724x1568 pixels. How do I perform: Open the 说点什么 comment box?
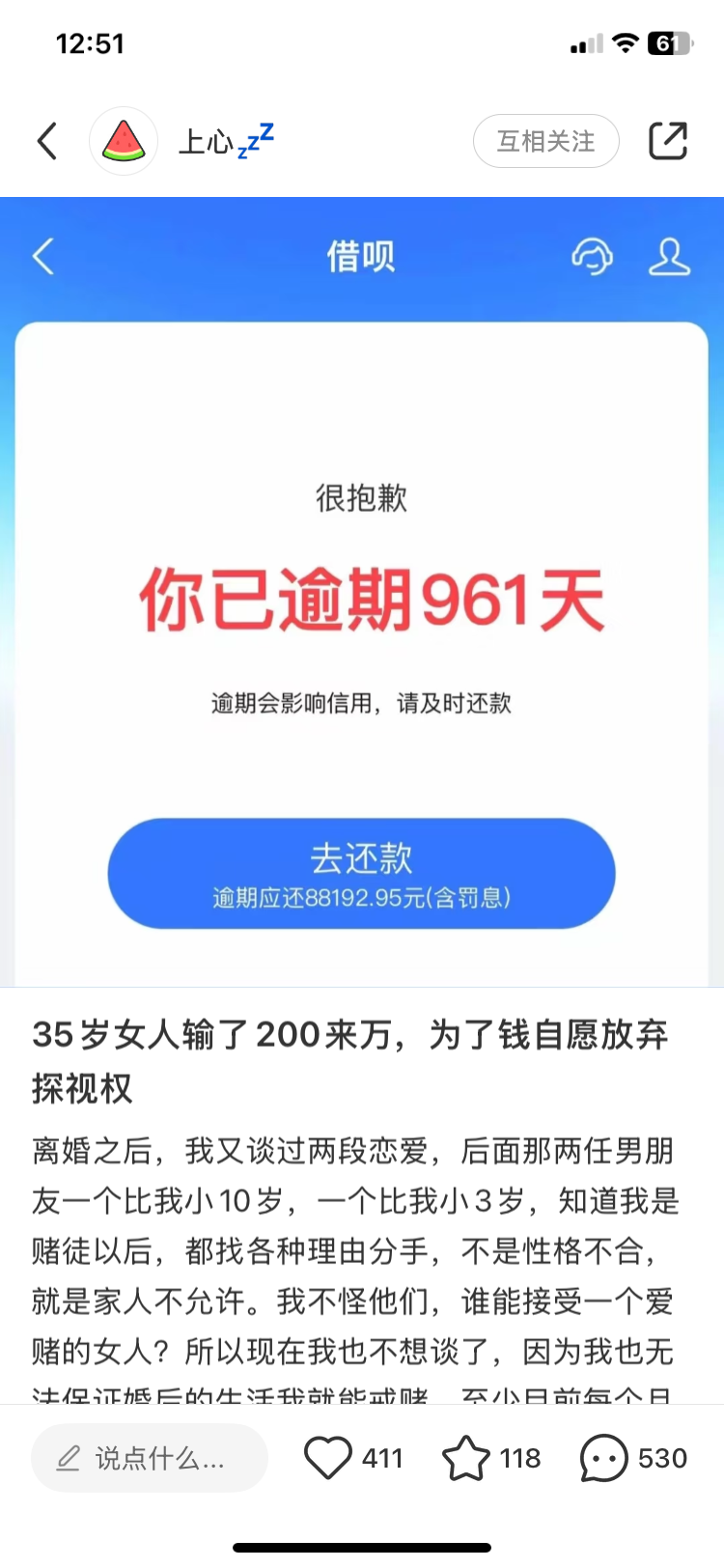pos(150,1458)
